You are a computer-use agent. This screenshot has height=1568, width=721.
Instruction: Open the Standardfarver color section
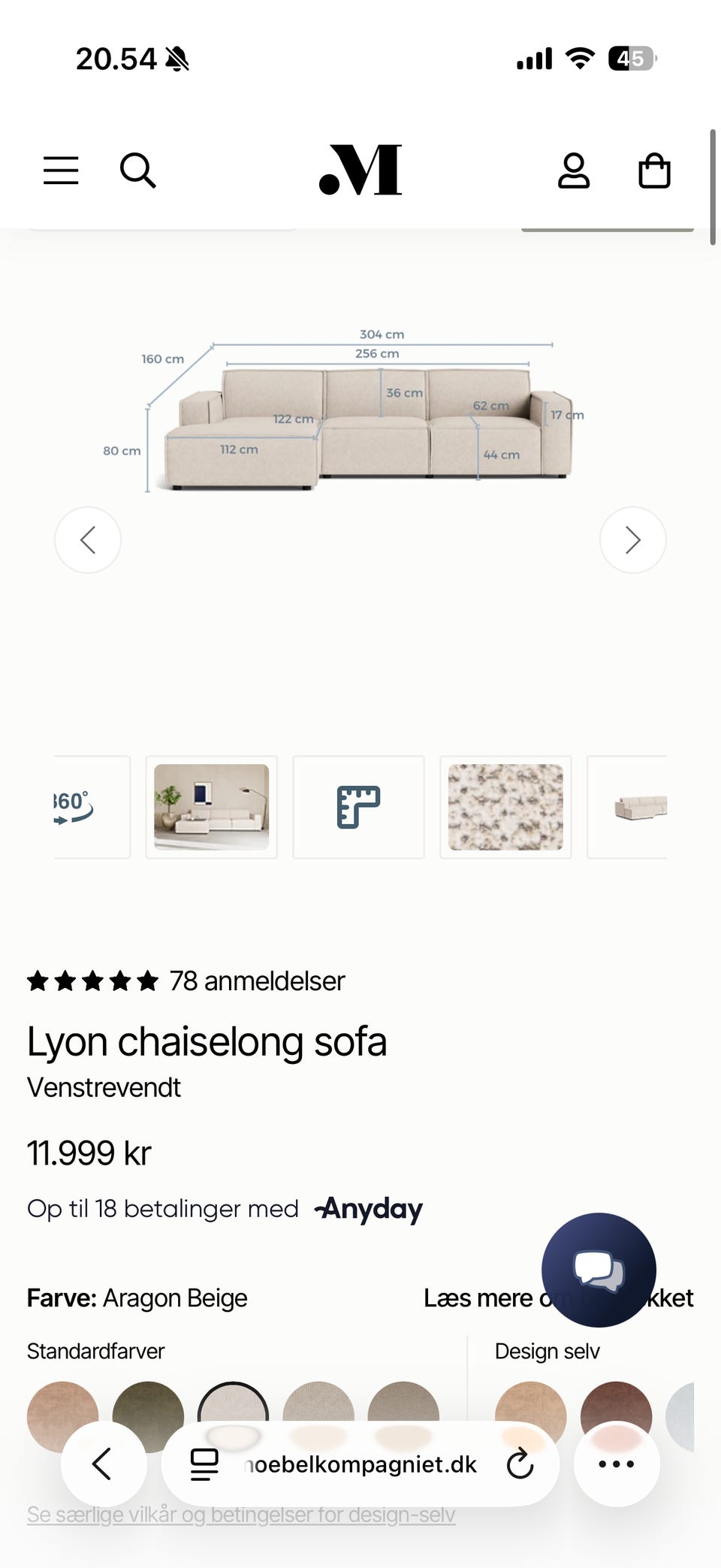point(95,1351)
